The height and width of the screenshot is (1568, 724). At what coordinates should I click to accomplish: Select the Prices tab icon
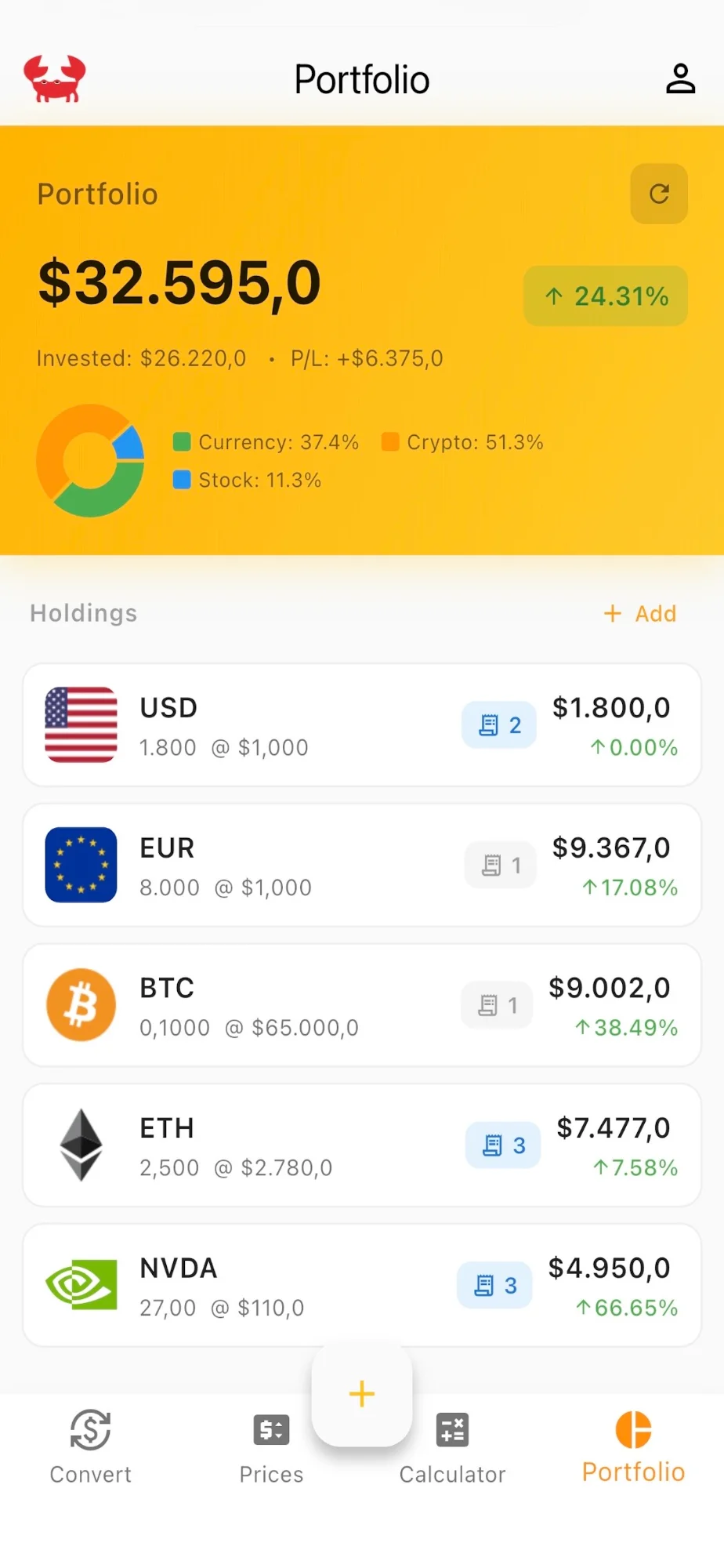270,1428
